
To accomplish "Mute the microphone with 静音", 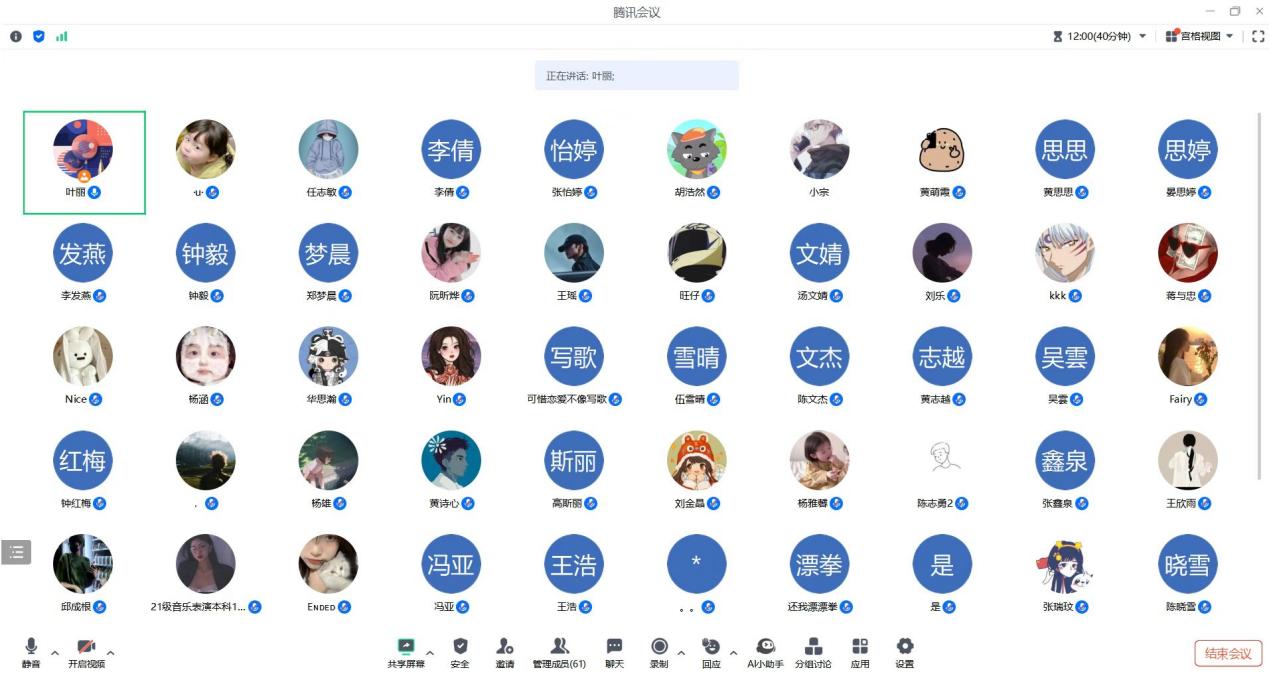I will 31,651.
